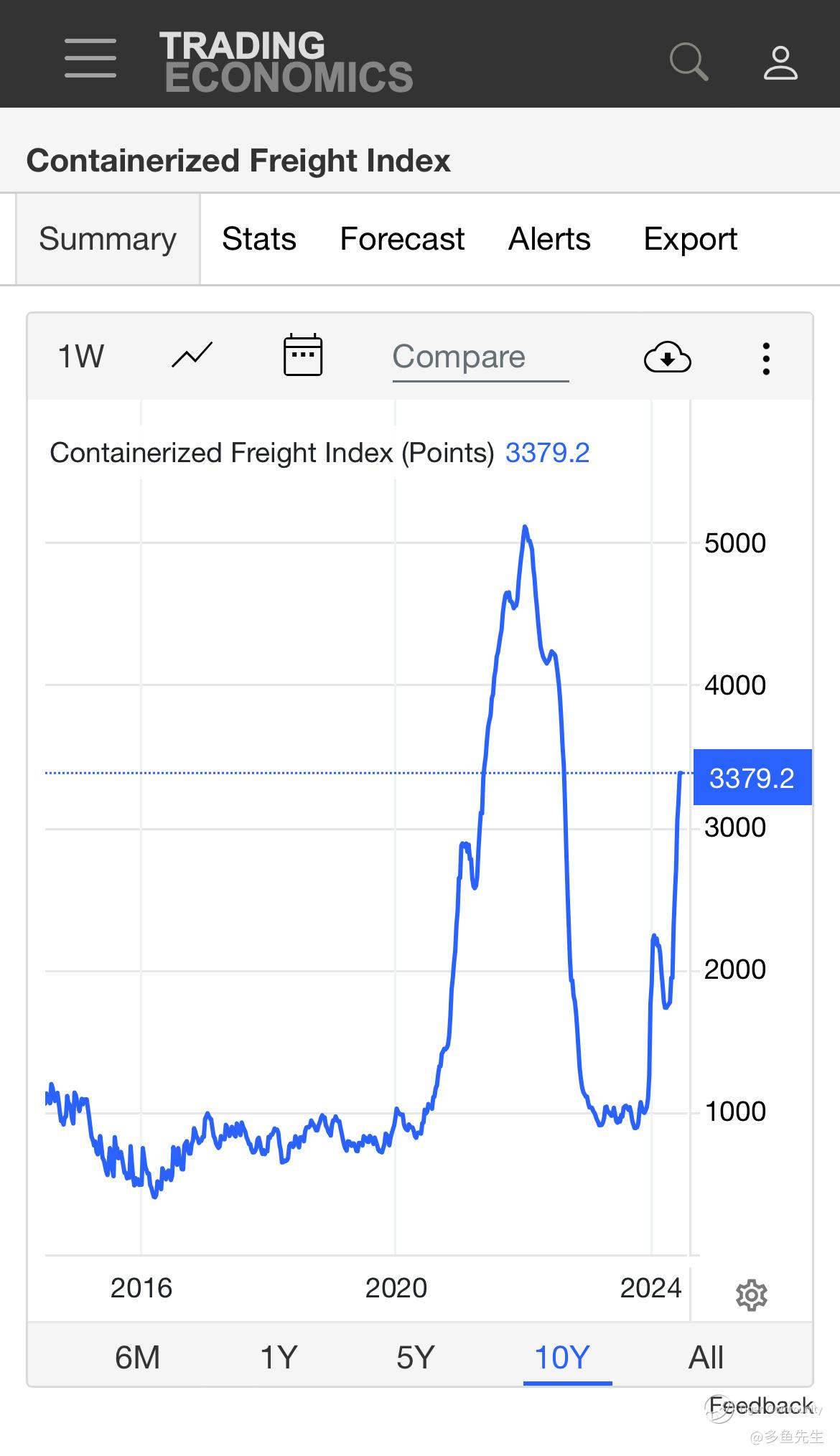
Task: Set range to 1Y
Action: 279,1358
